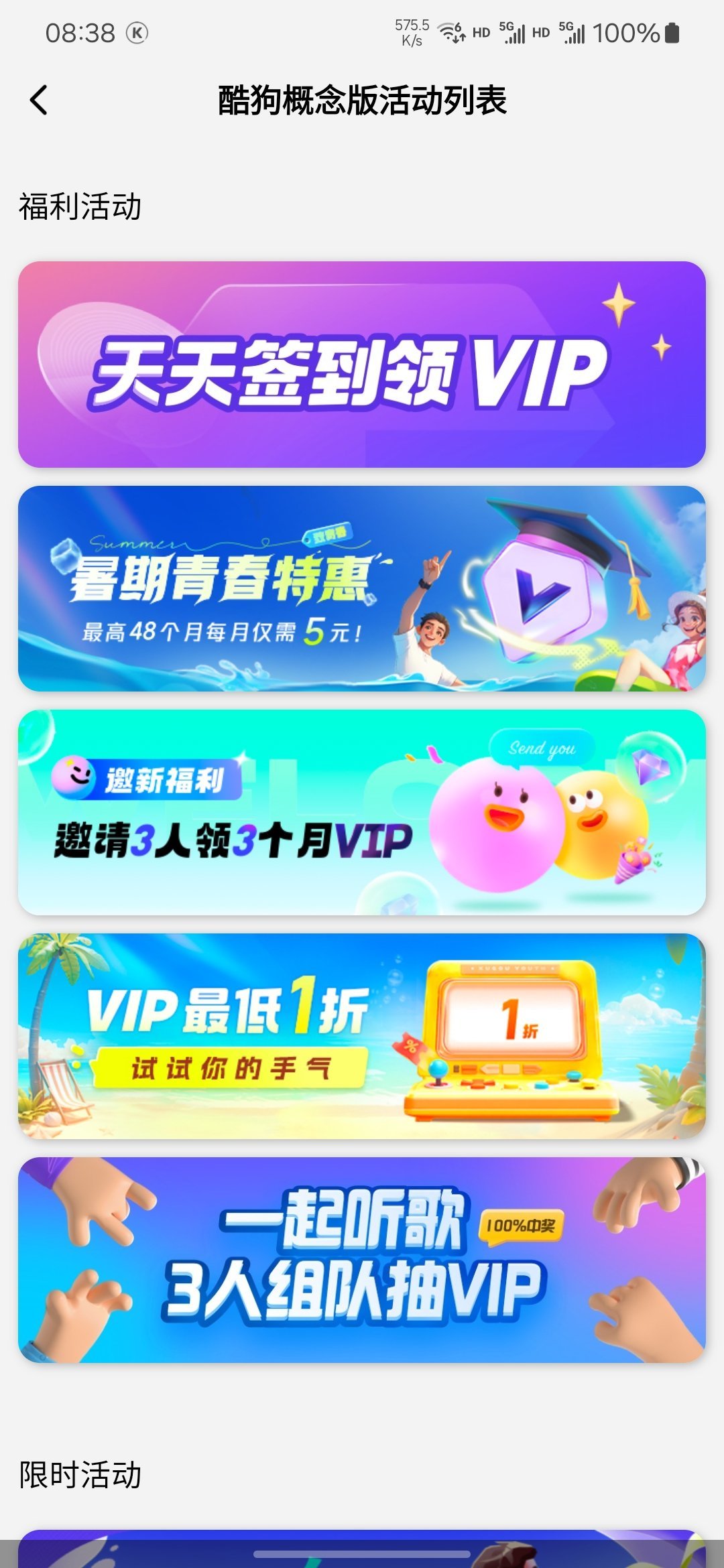This screenshot has width=724, height=1568.
Task: Open the 天天签到领VIP banner
Action: tap(362, 365)
